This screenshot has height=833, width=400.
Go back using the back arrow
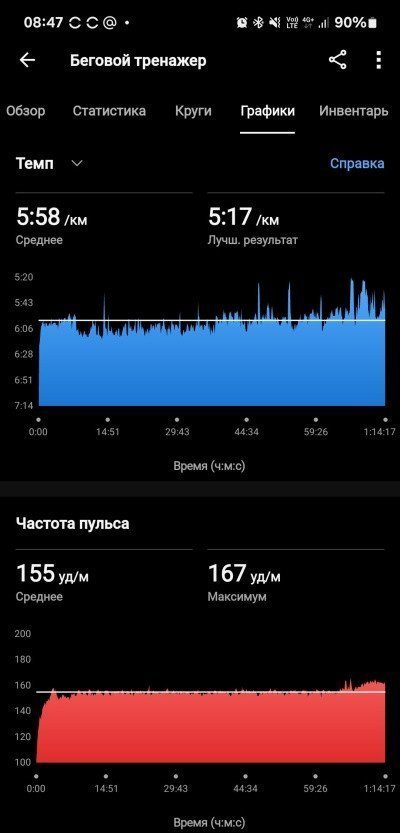pos(27,60)
